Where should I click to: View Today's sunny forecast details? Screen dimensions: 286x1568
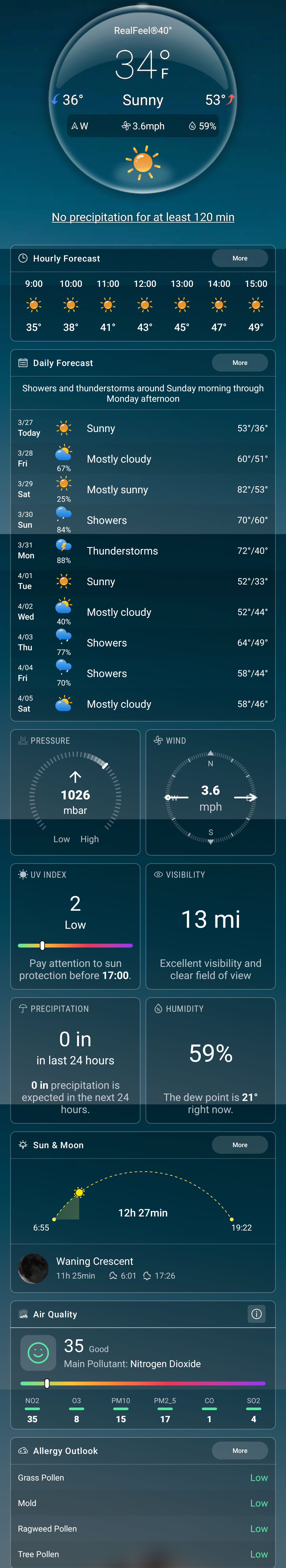[x=143, y=429]
